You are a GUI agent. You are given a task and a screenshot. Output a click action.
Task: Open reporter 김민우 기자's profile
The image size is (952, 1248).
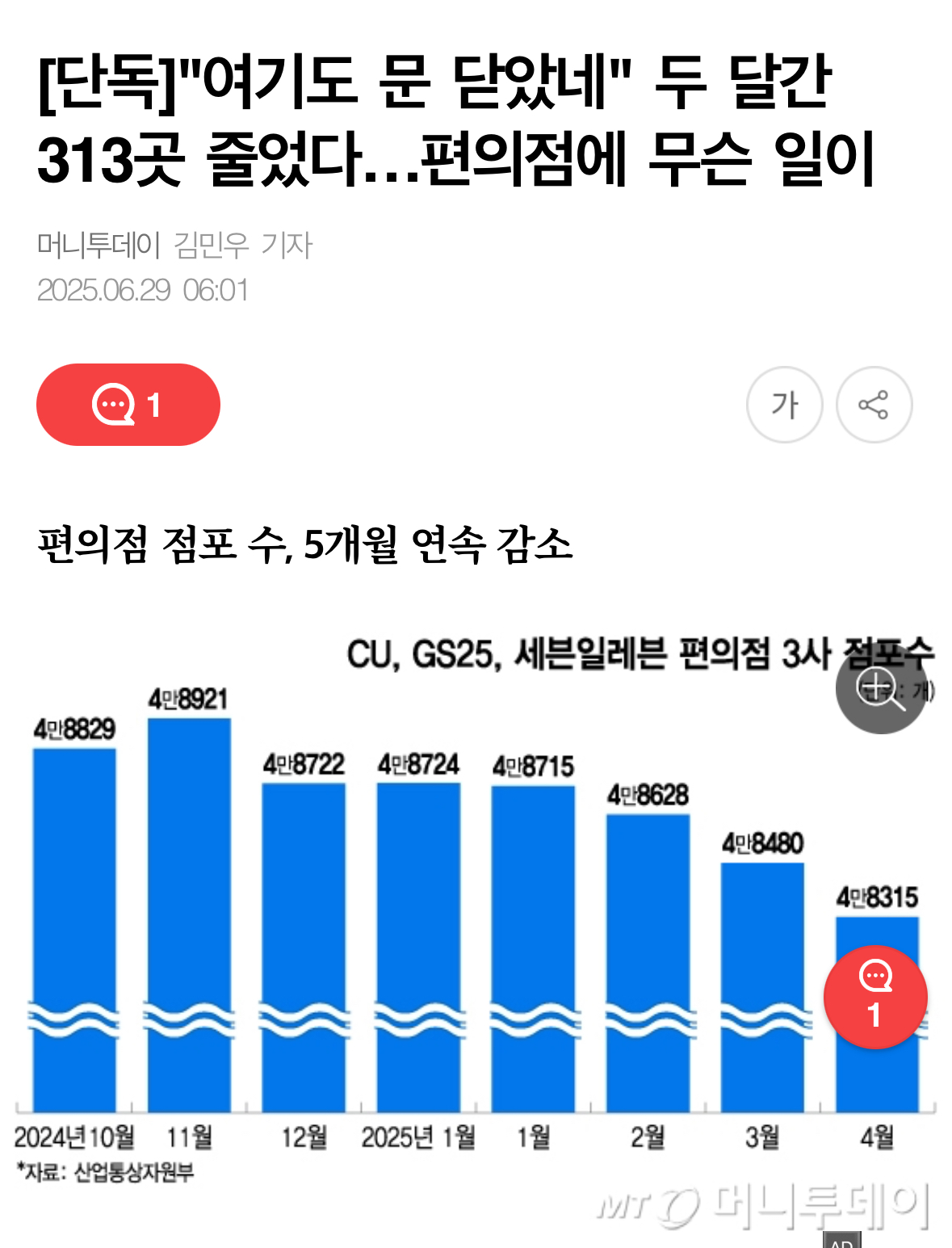pos(242,245)
